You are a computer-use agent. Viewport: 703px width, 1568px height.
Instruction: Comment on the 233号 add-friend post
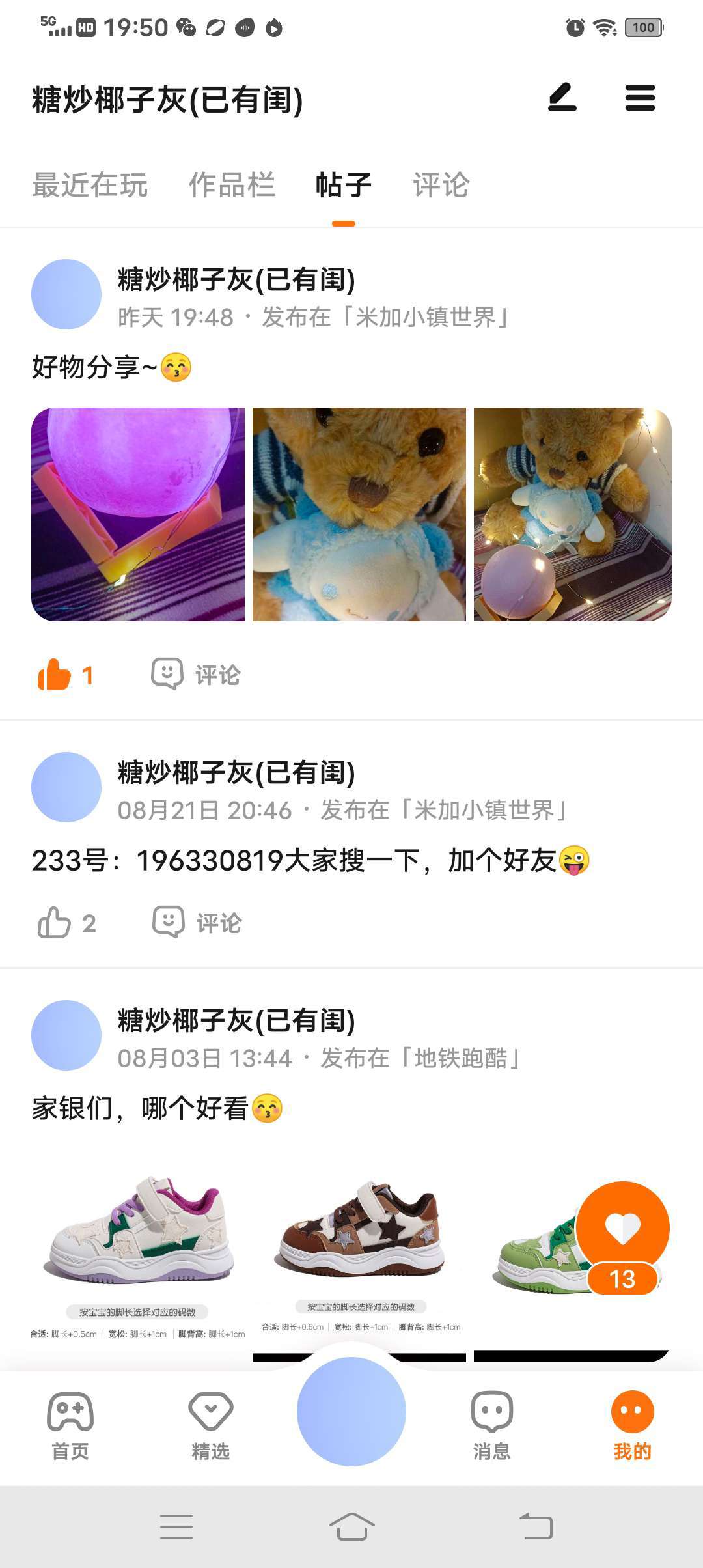(197, 923)
